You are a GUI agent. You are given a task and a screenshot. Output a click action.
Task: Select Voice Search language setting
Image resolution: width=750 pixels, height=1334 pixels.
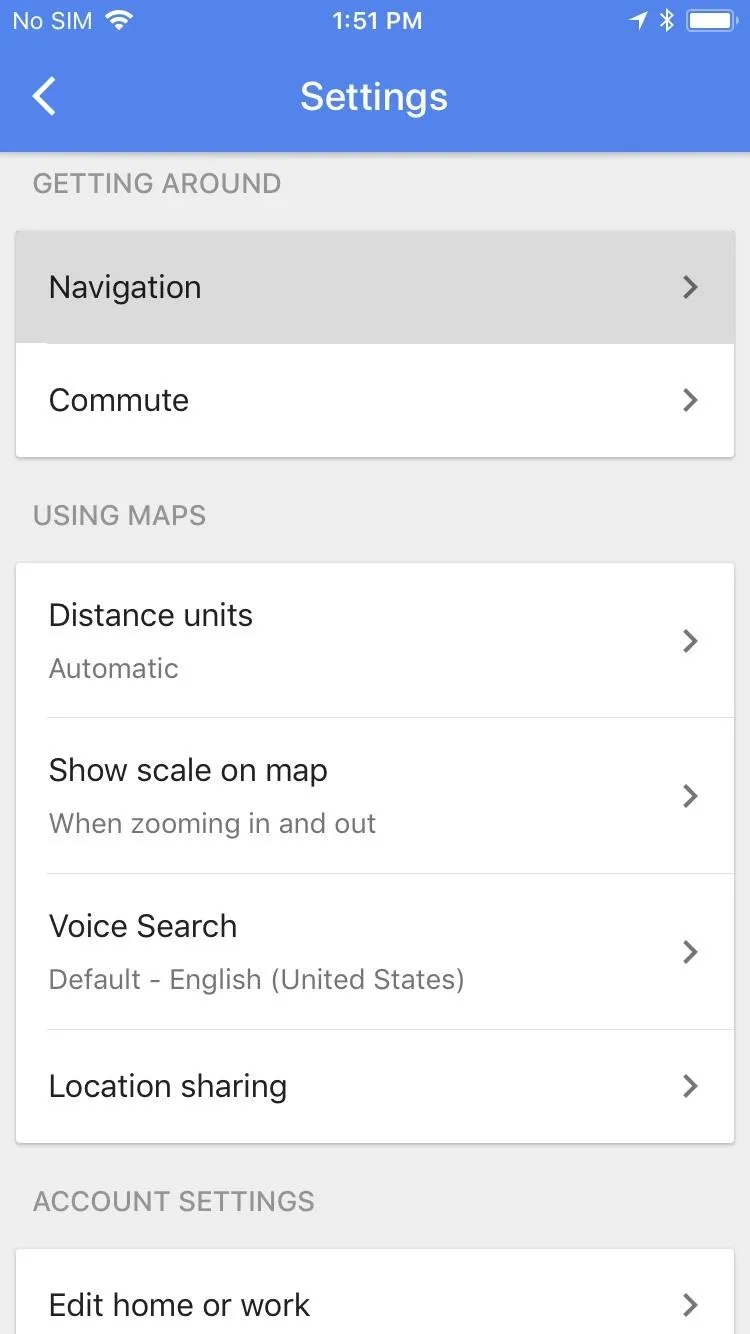[375, 952]
